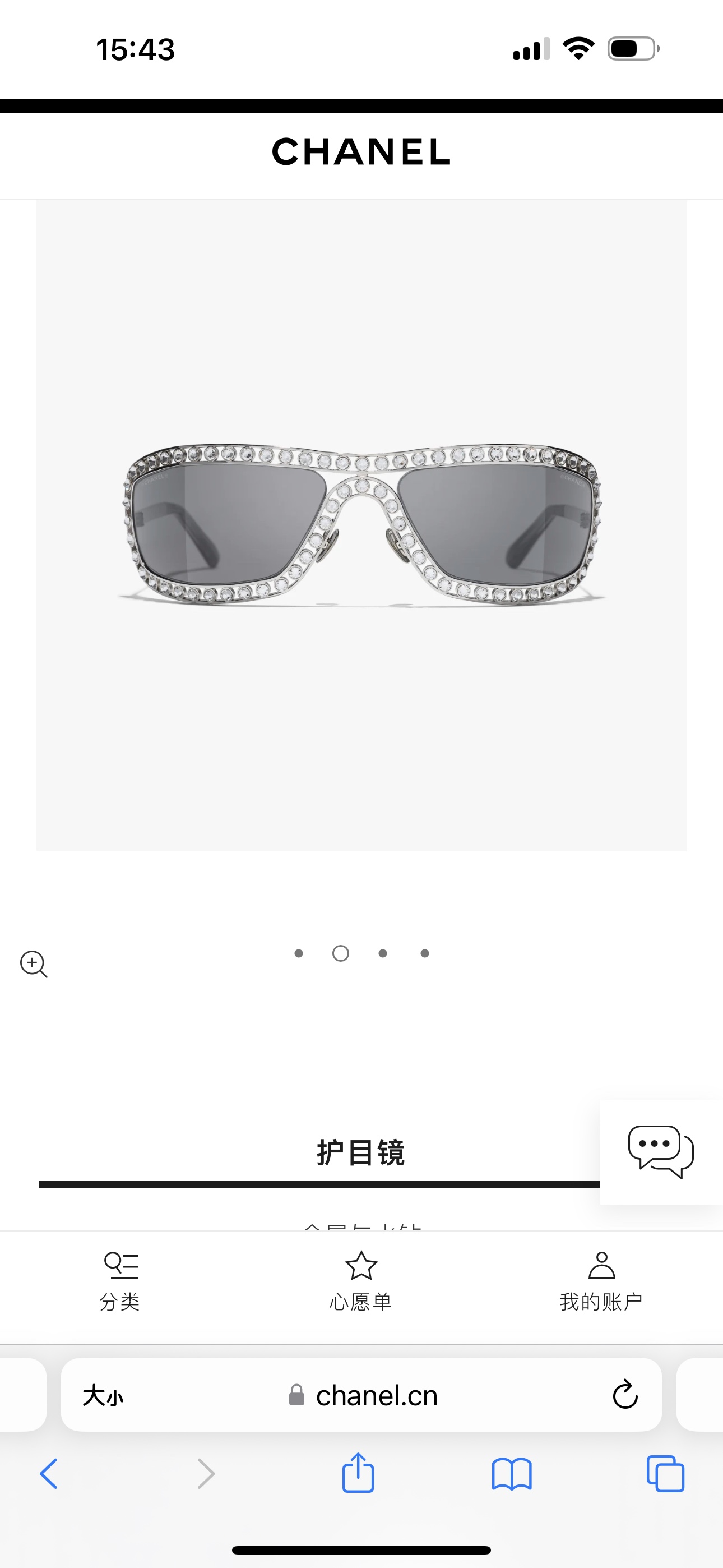The height and width of the screenshot is (1568, 723).
Task: Tap the product sunglasses image
Action: (x=361, y=523)
